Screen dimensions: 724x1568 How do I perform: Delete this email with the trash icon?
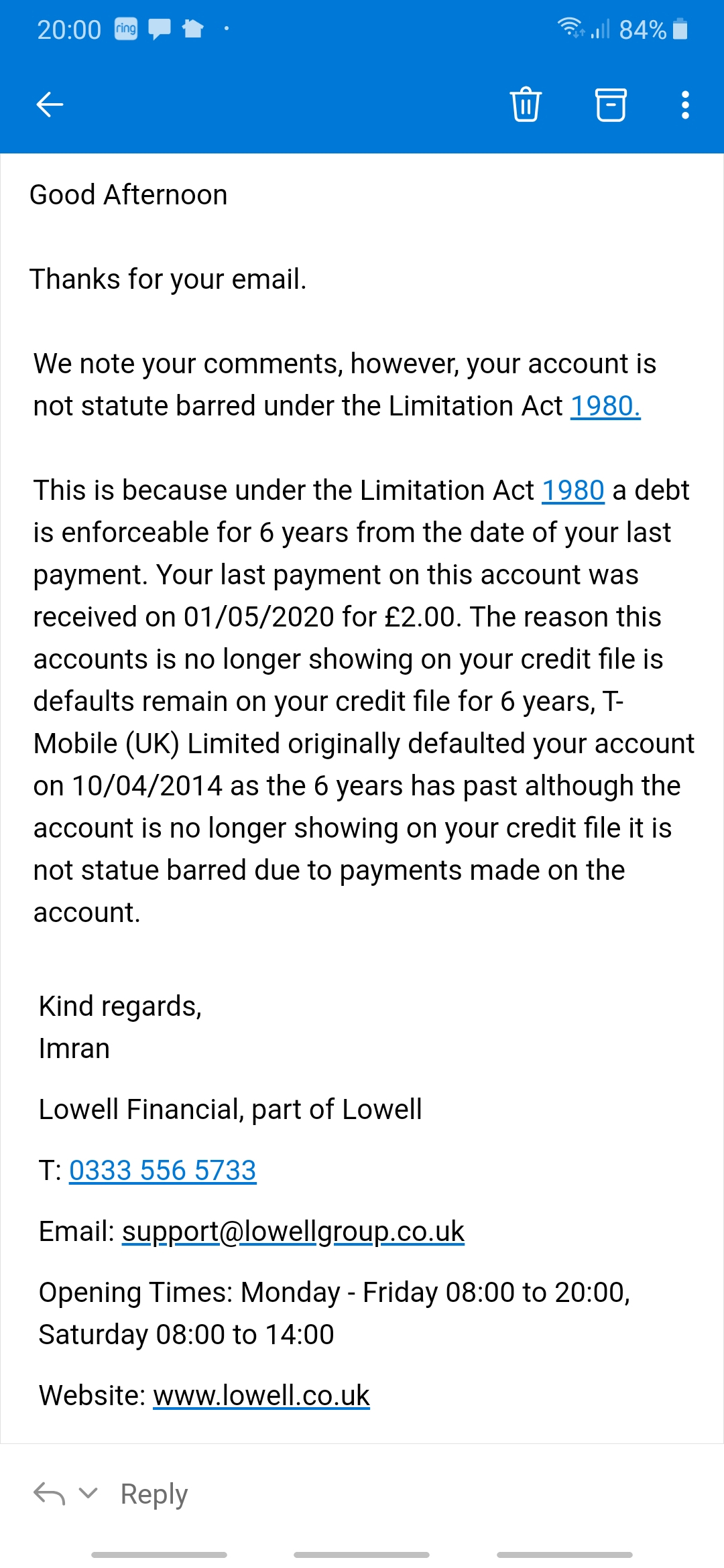[526, 105]
